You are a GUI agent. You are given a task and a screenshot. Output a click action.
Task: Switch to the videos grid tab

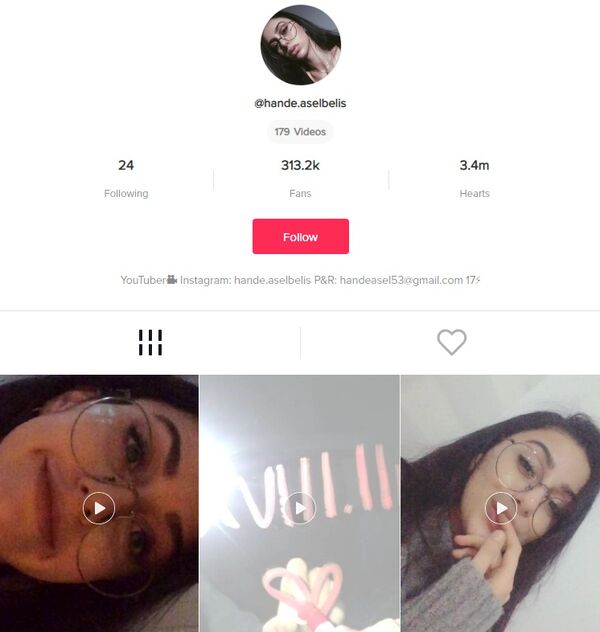point(150,342)
